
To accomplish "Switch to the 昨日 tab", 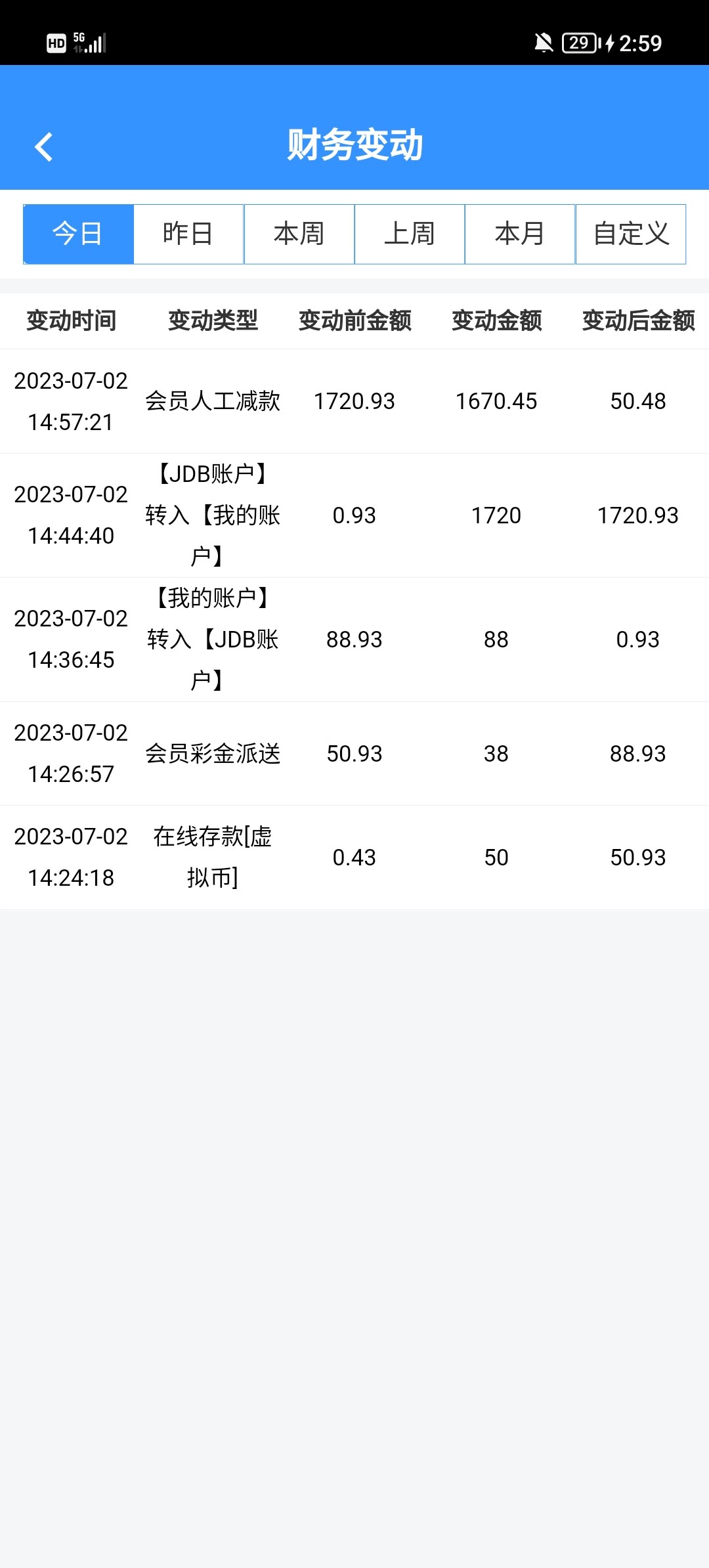I will click(188, 234).
